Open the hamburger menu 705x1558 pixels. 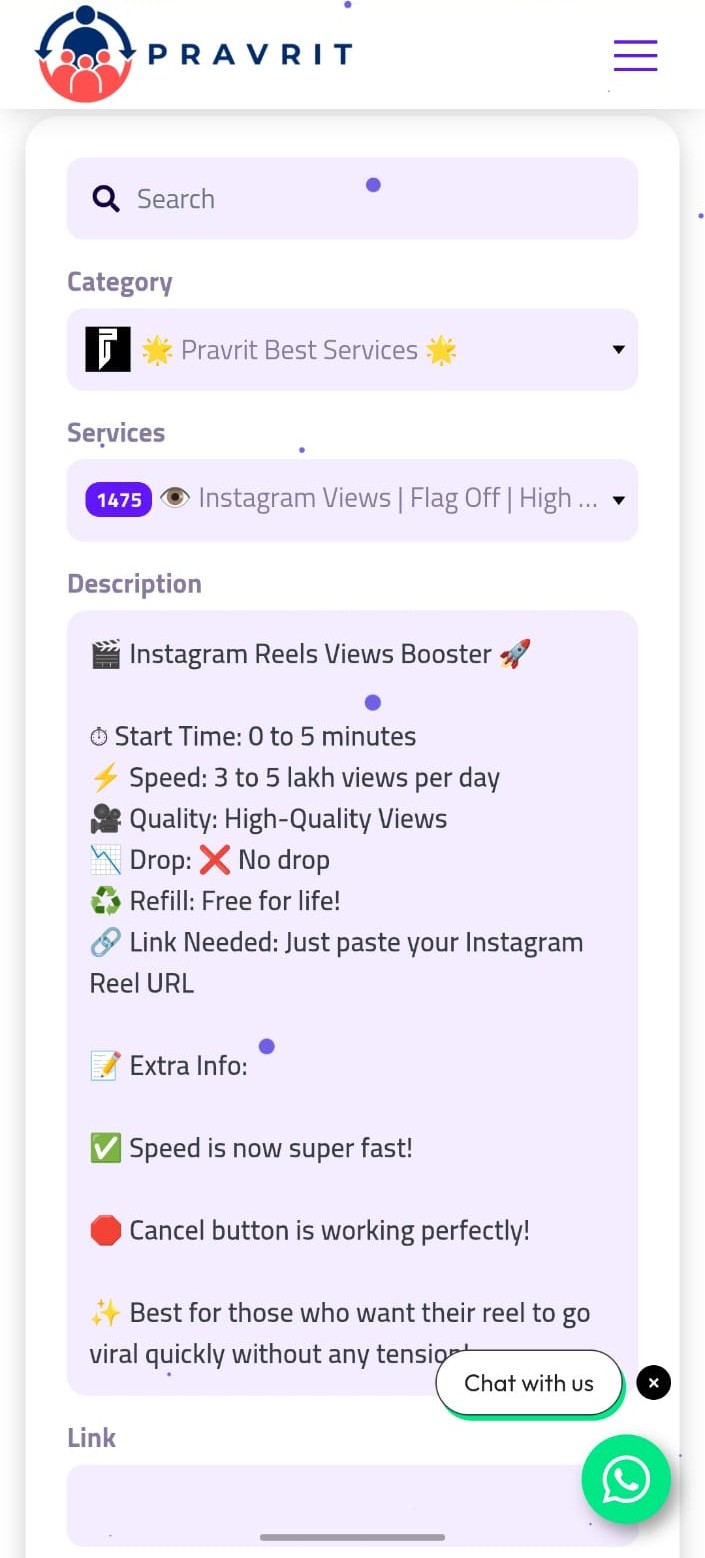[635, 55]
